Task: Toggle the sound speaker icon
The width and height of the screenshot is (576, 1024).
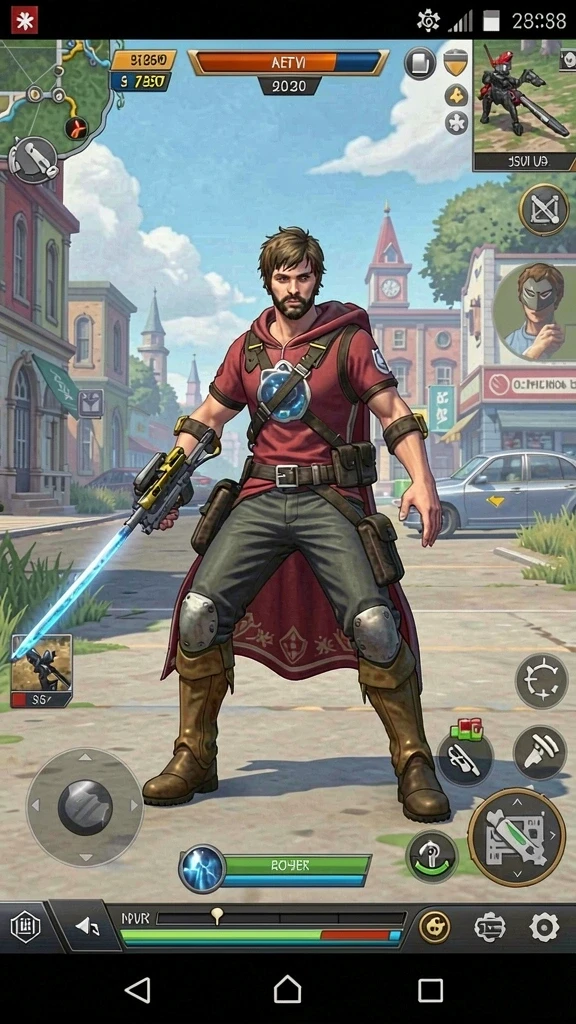Action: click(x=87, y=926)
